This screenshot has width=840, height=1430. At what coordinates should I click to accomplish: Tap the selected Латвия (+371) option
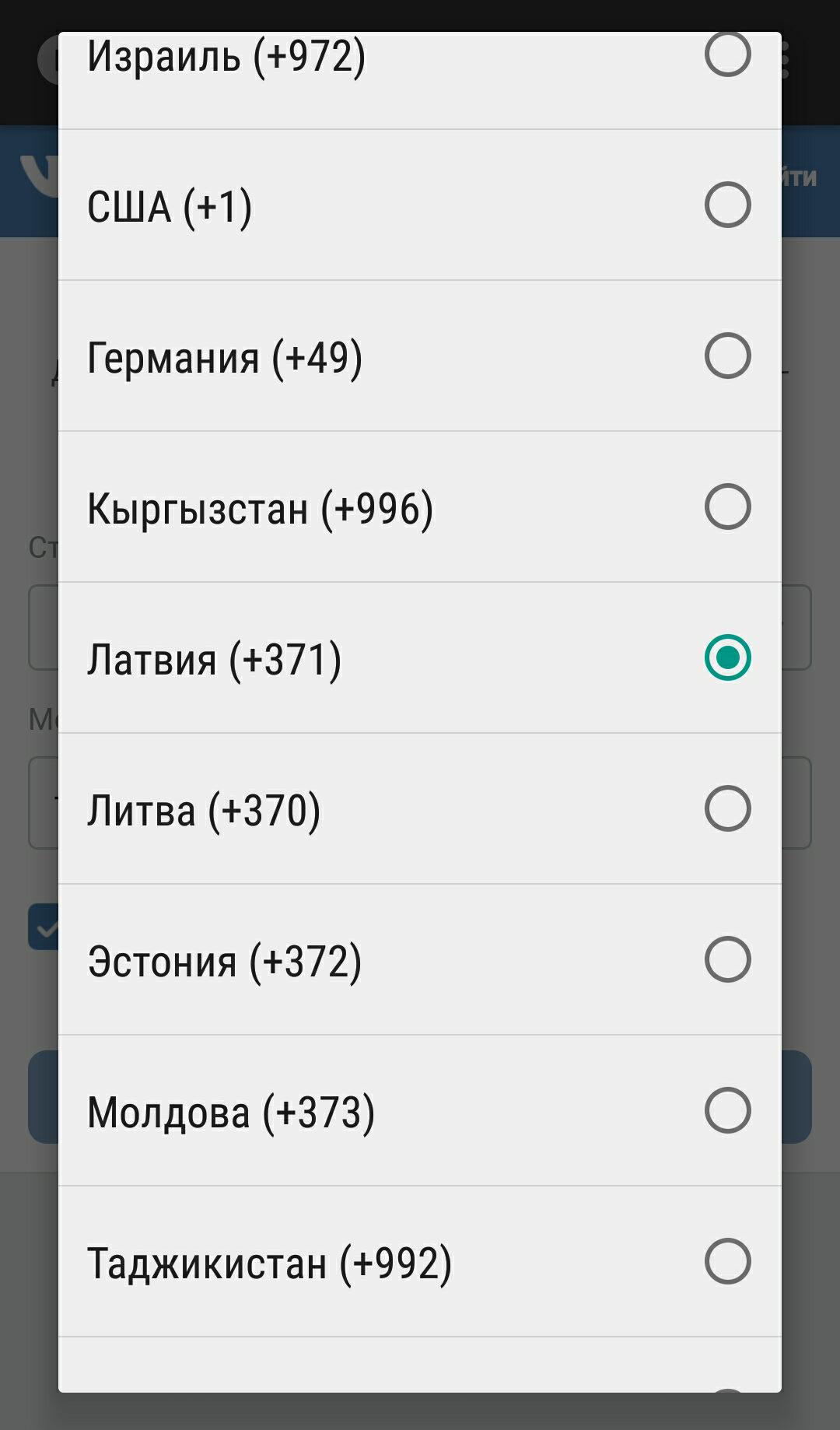(x=420, y=658)
